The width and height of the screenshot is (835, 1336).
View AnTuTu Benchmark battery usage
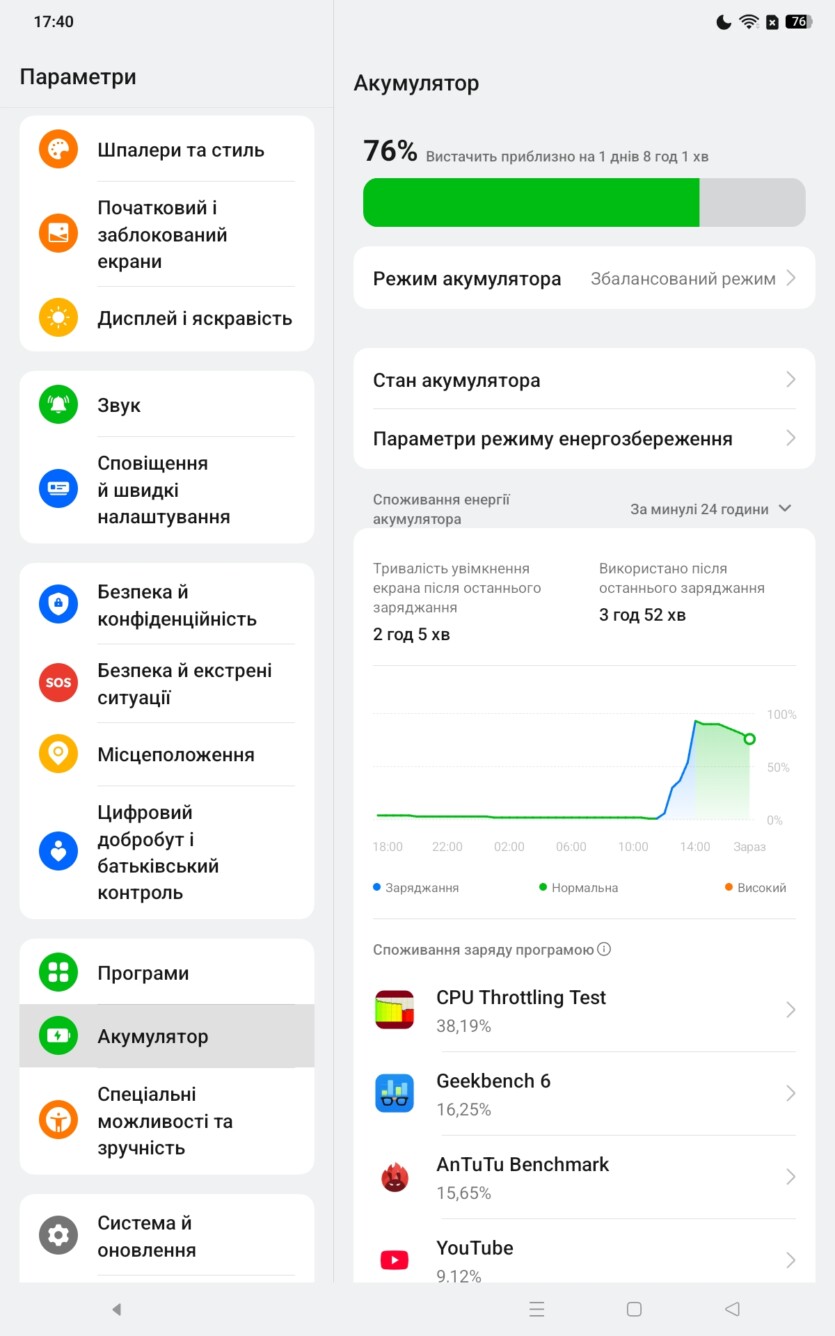(584, 1177)
